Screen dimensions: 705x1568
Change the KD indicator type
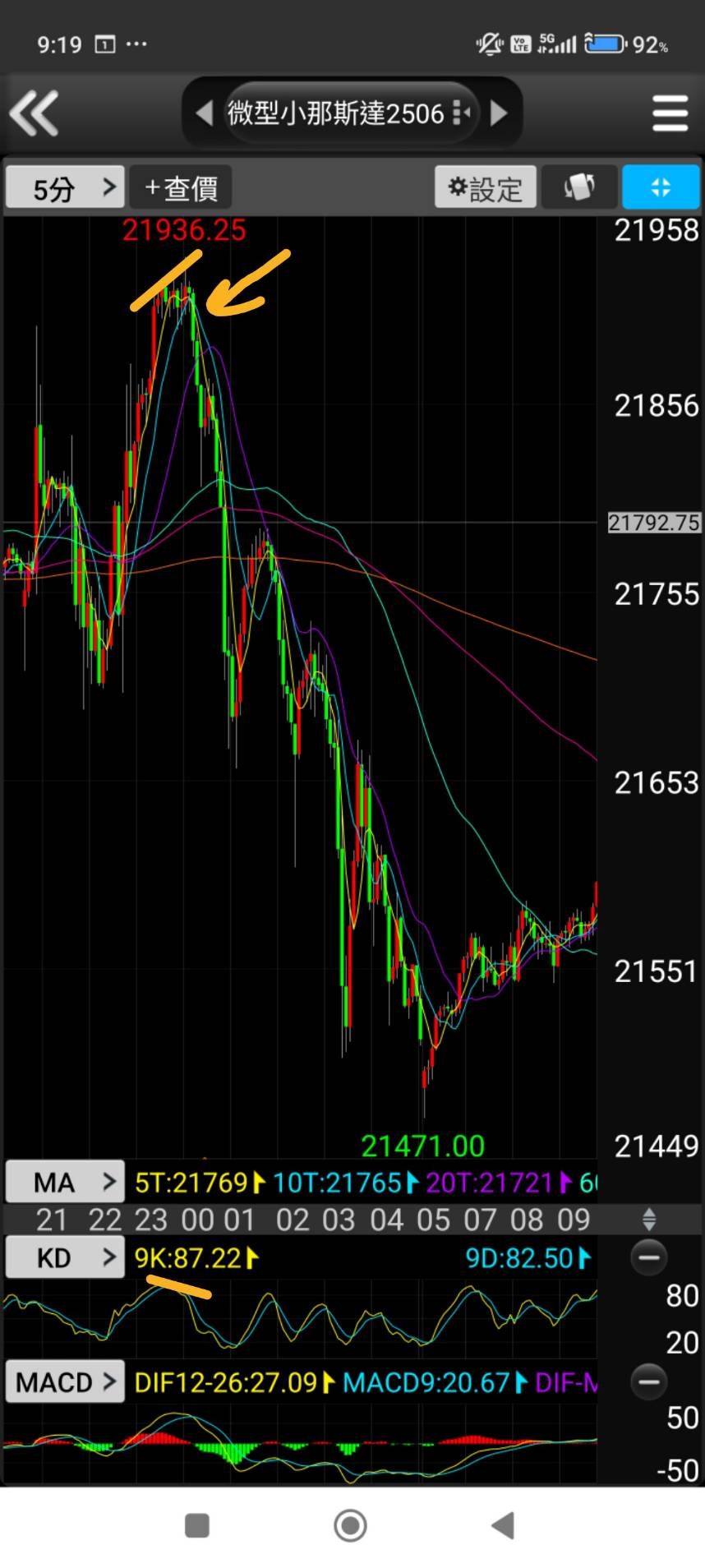[65, 1257]
